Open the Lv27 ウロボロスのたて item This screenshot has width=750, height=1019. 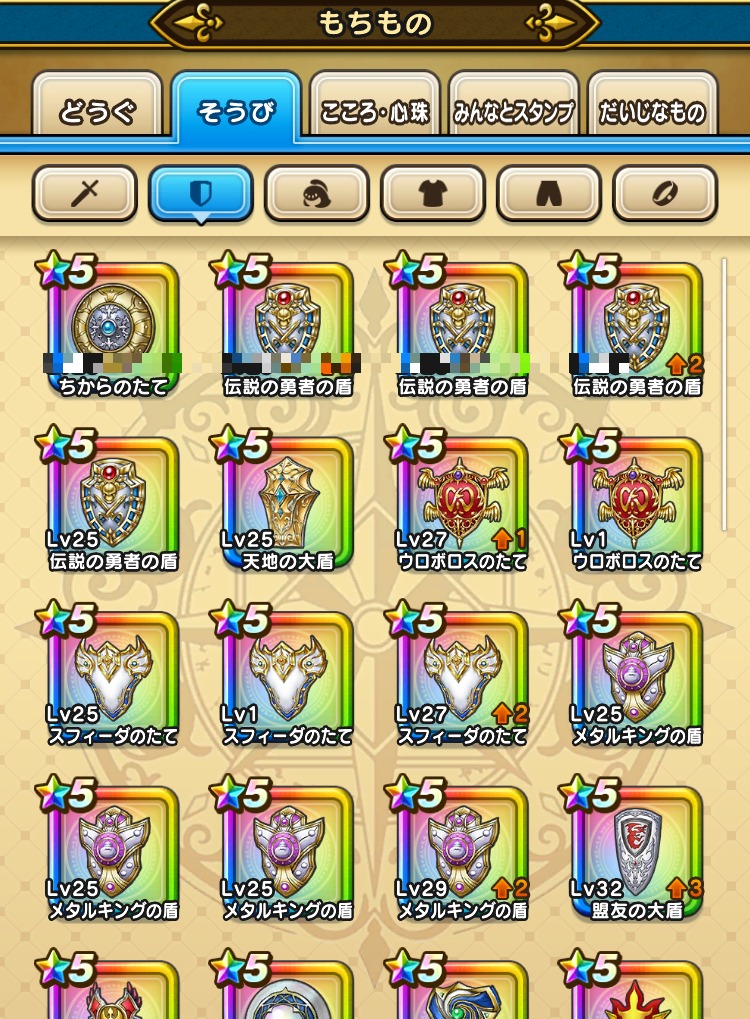pyautogui.click(x=462, y=500)
